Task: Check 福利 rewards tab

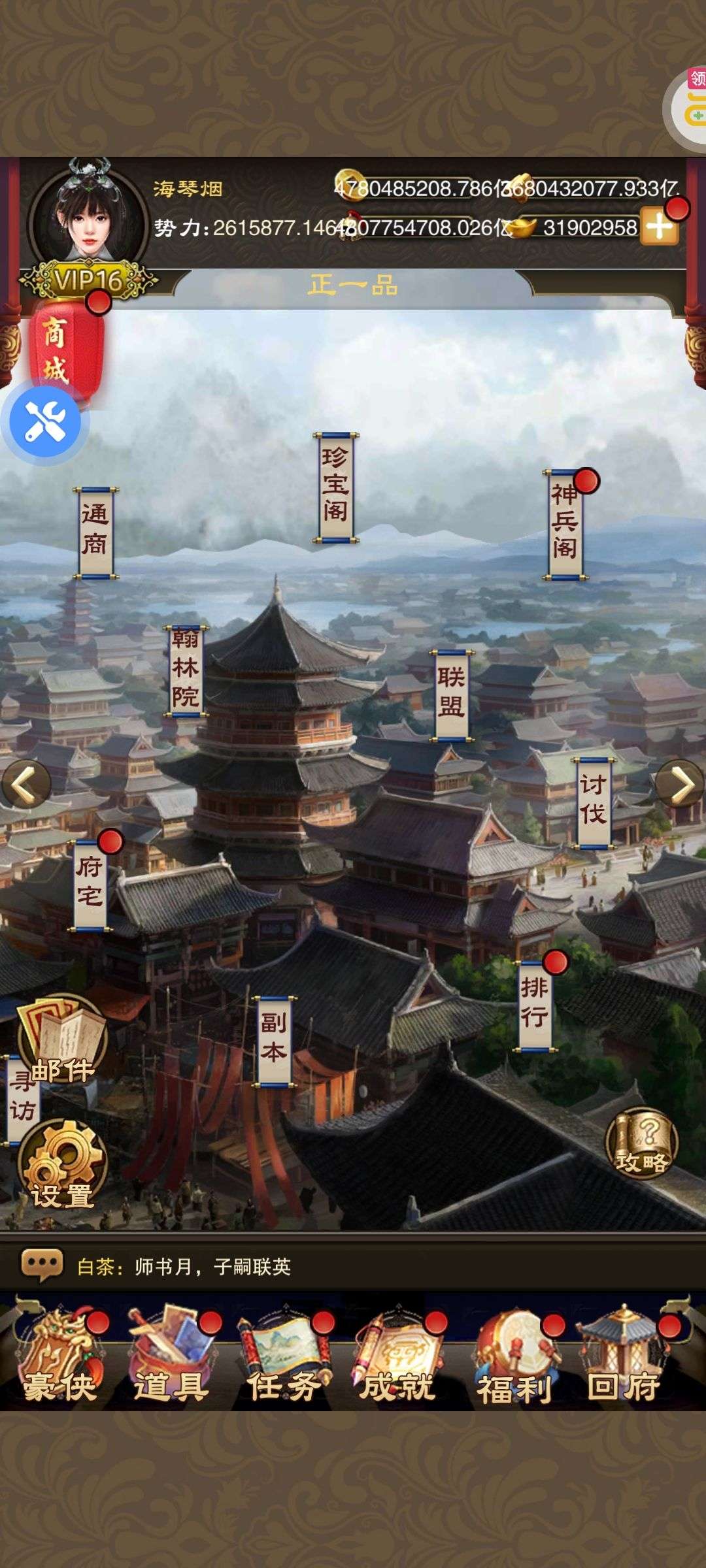Action: (x=515, y=1355)
